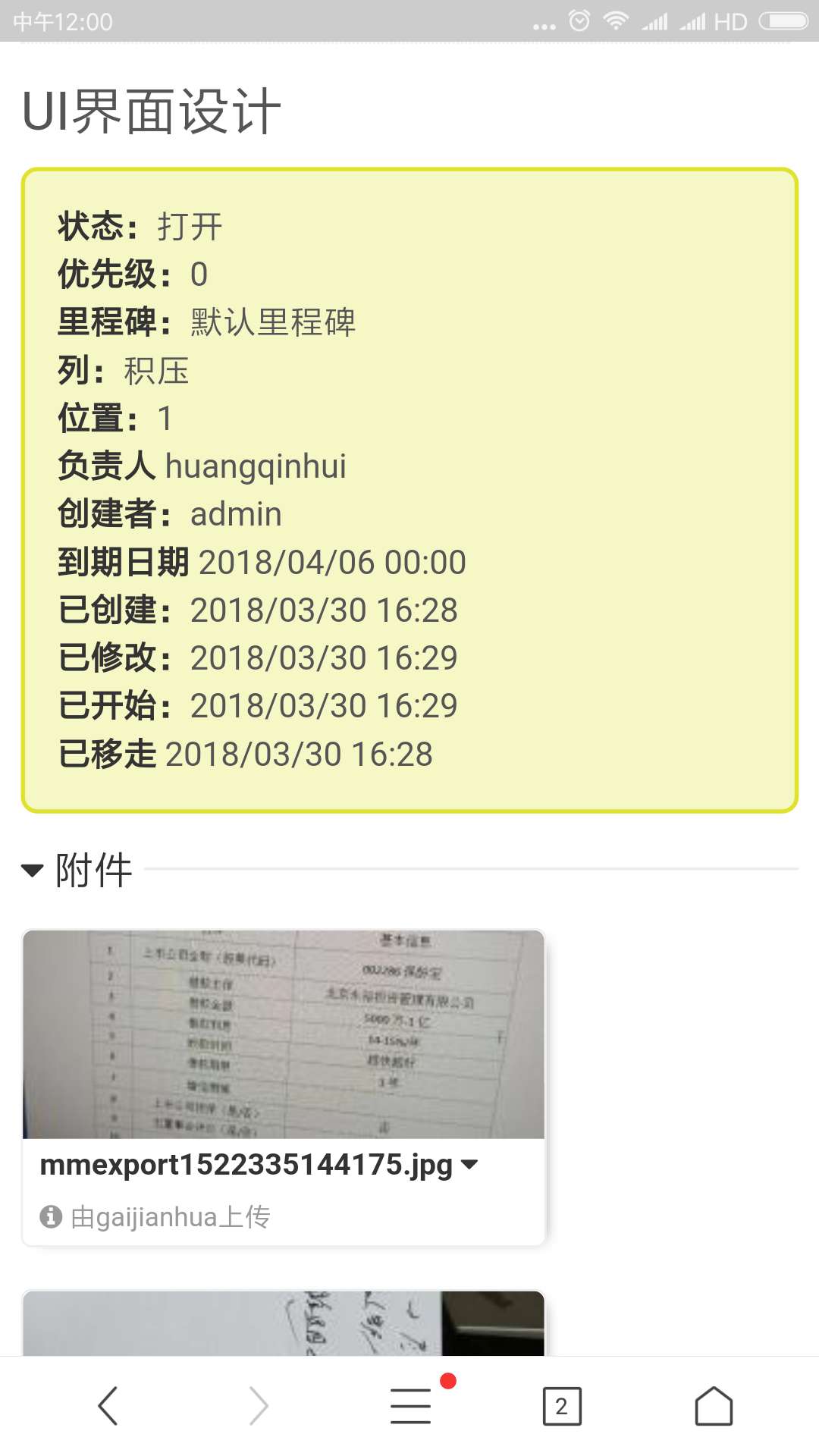Open the browser menu
Image resolution: width=819 pixels, height=1456 pixels.
[x=411, y=1406]
